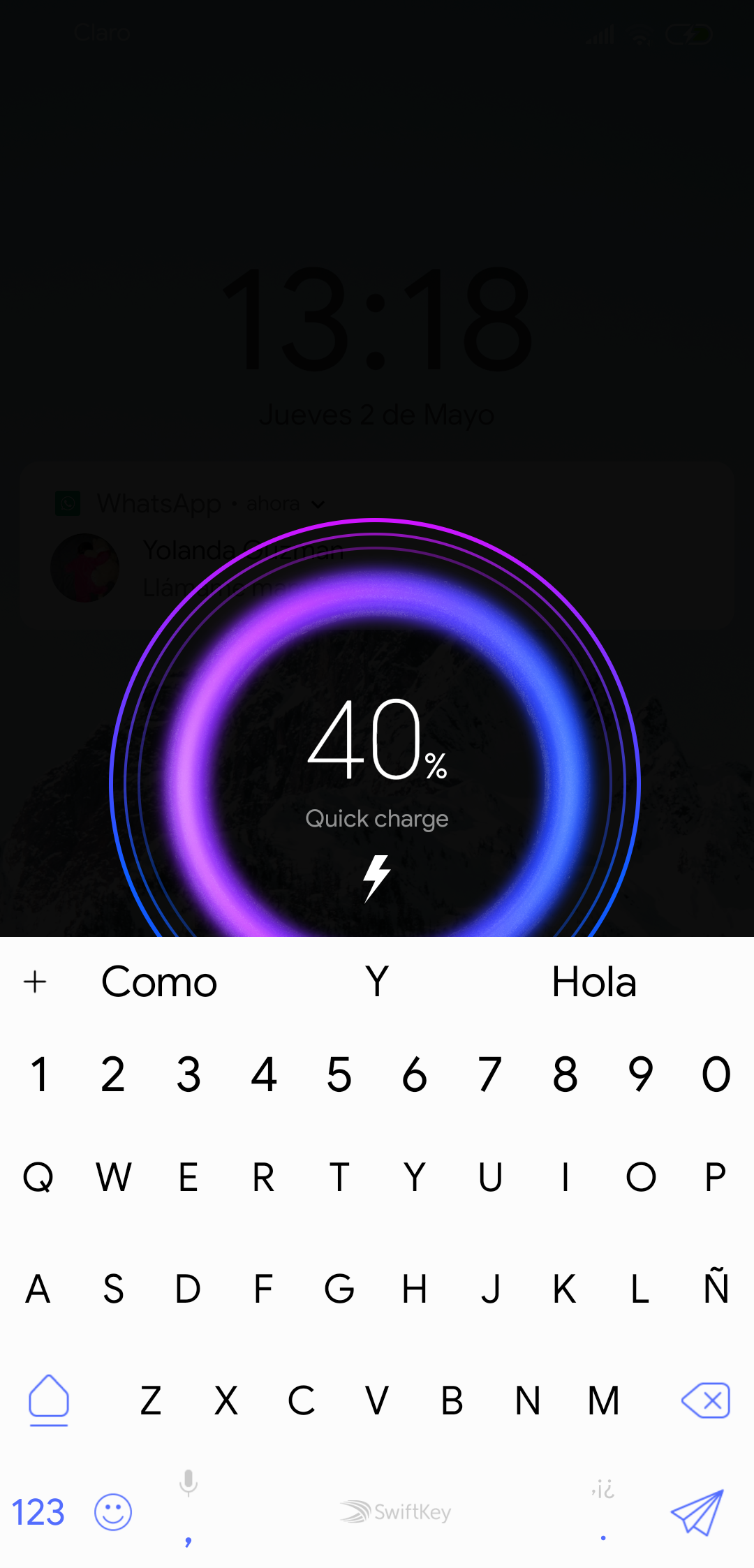Type the number 0

(716, 1074)
